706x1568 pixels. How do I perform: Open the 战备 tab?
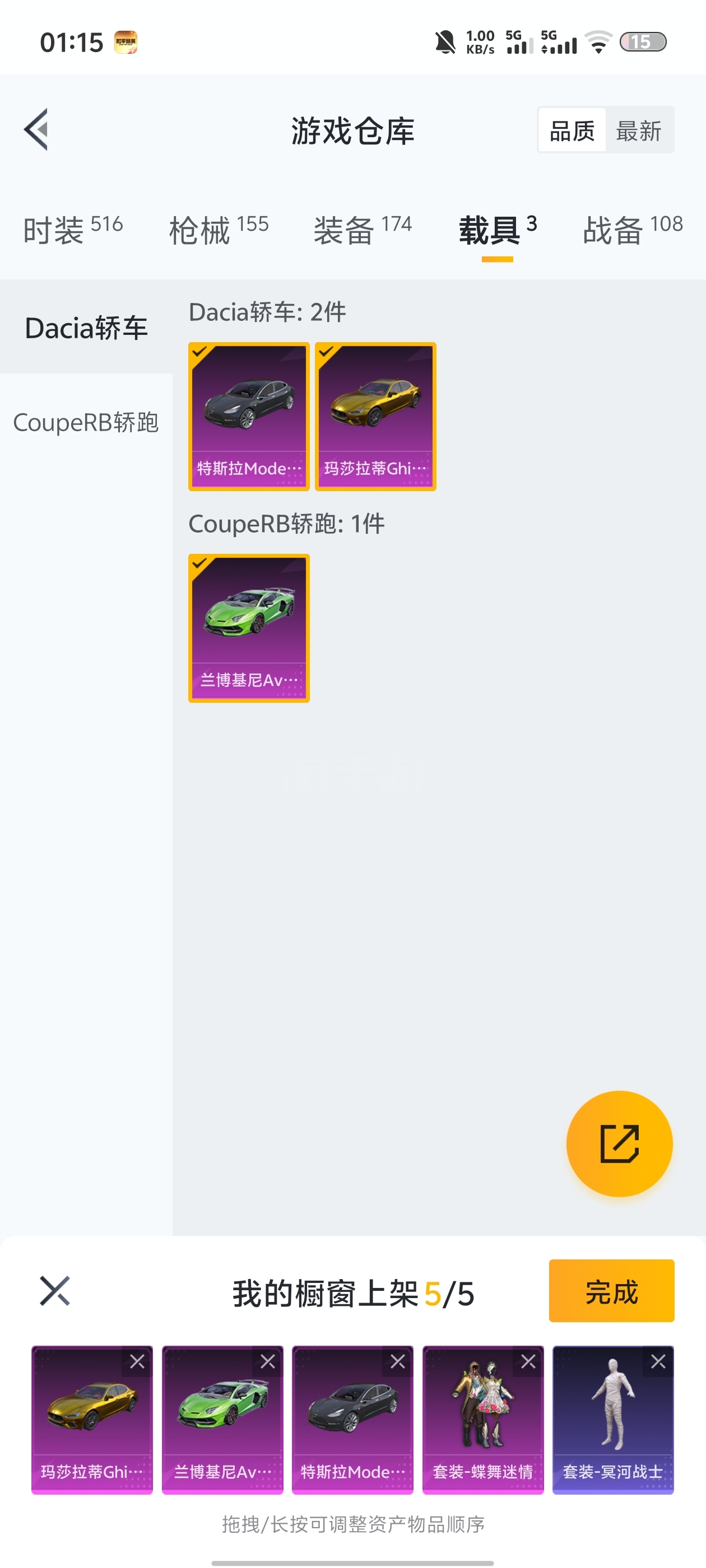click(x=632, y=230)
